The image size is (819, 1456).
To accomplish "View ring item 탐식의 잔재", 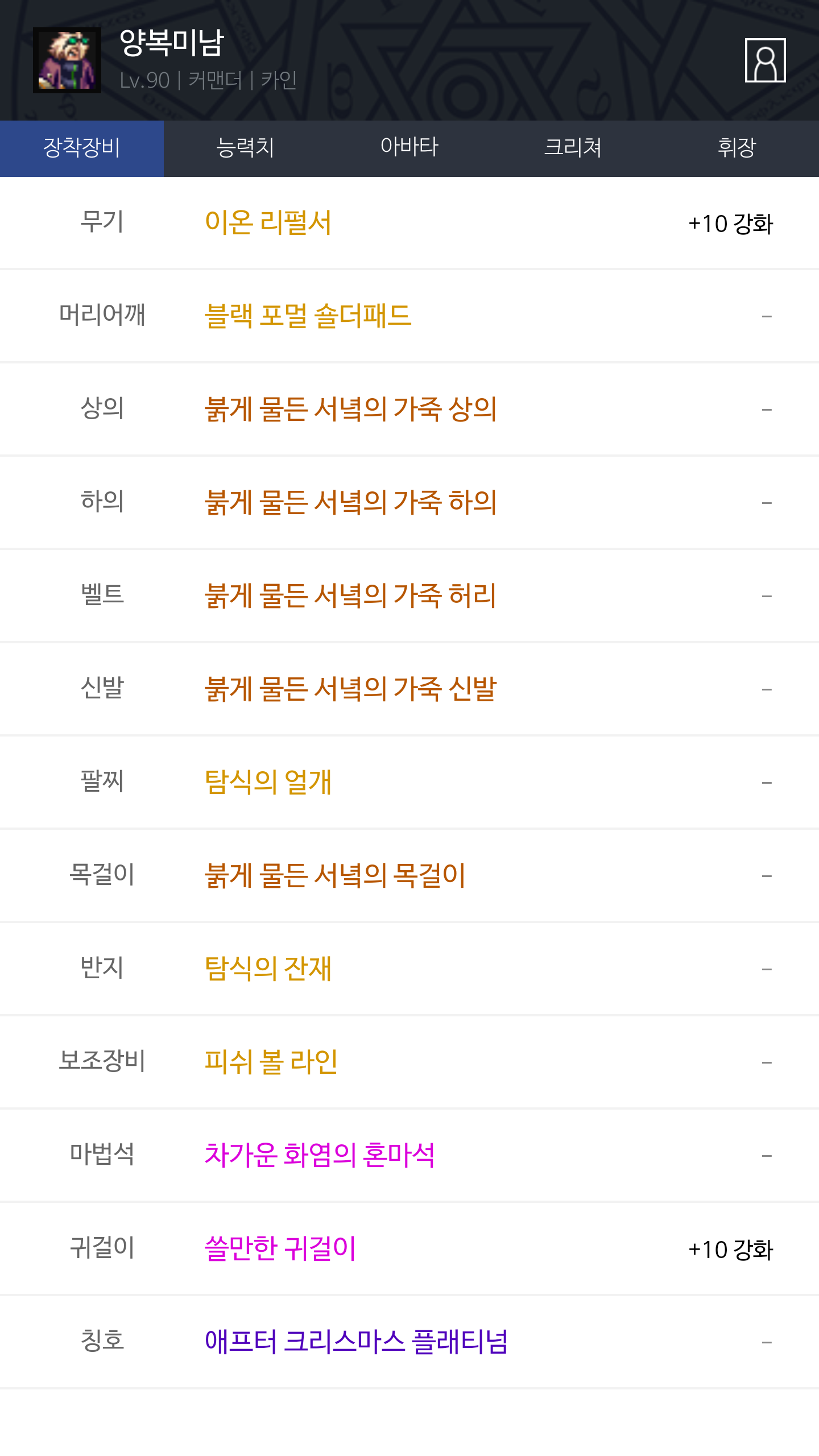I will 268,969.
